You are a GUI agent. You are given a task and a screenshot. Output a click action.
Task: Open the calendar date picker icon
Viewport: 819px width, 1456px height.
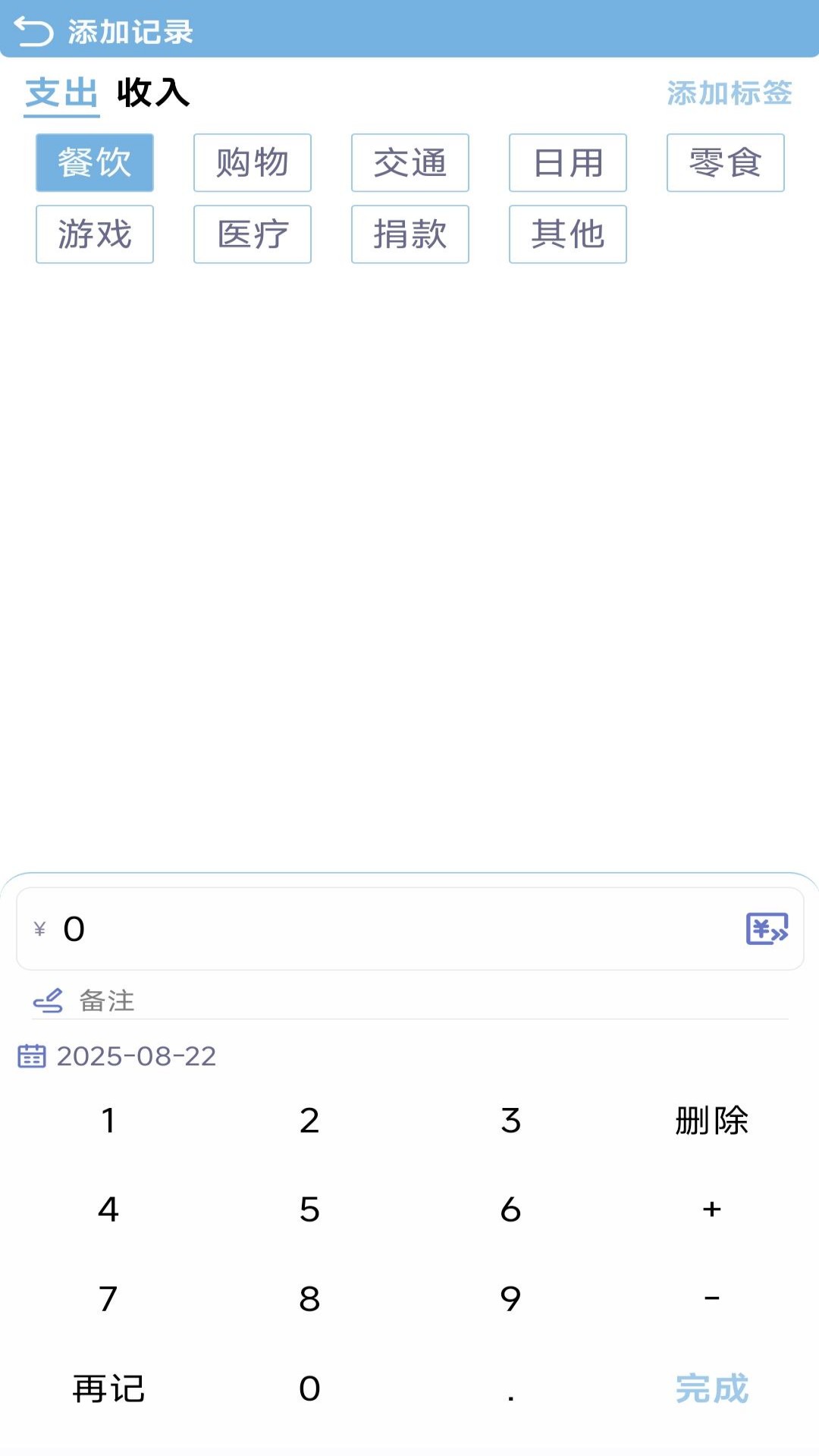click(x=31, y=1055)
